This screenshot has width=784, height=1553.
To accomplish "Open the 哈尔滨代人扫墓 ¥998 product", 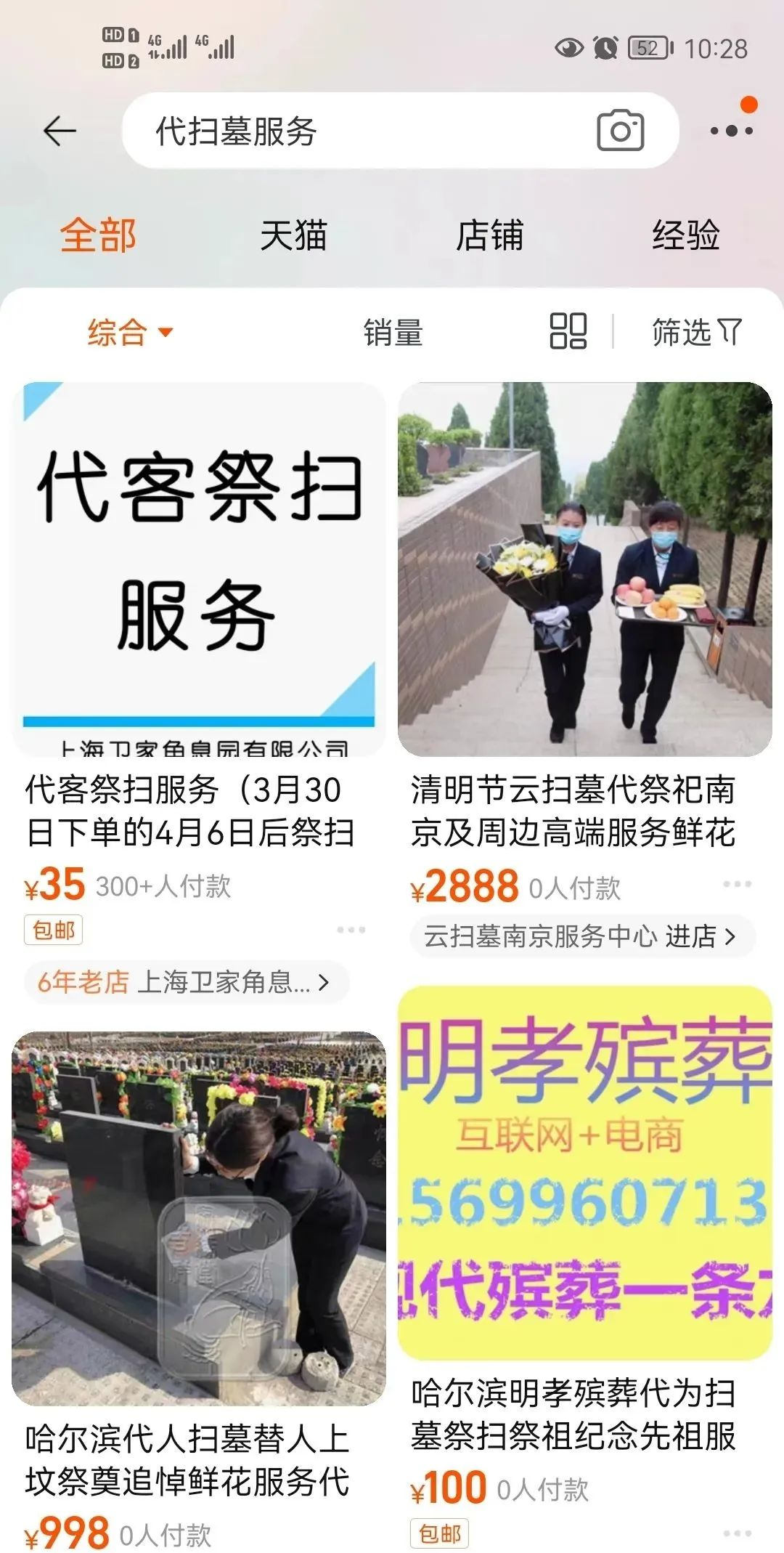I will [x=198, y=1219].
